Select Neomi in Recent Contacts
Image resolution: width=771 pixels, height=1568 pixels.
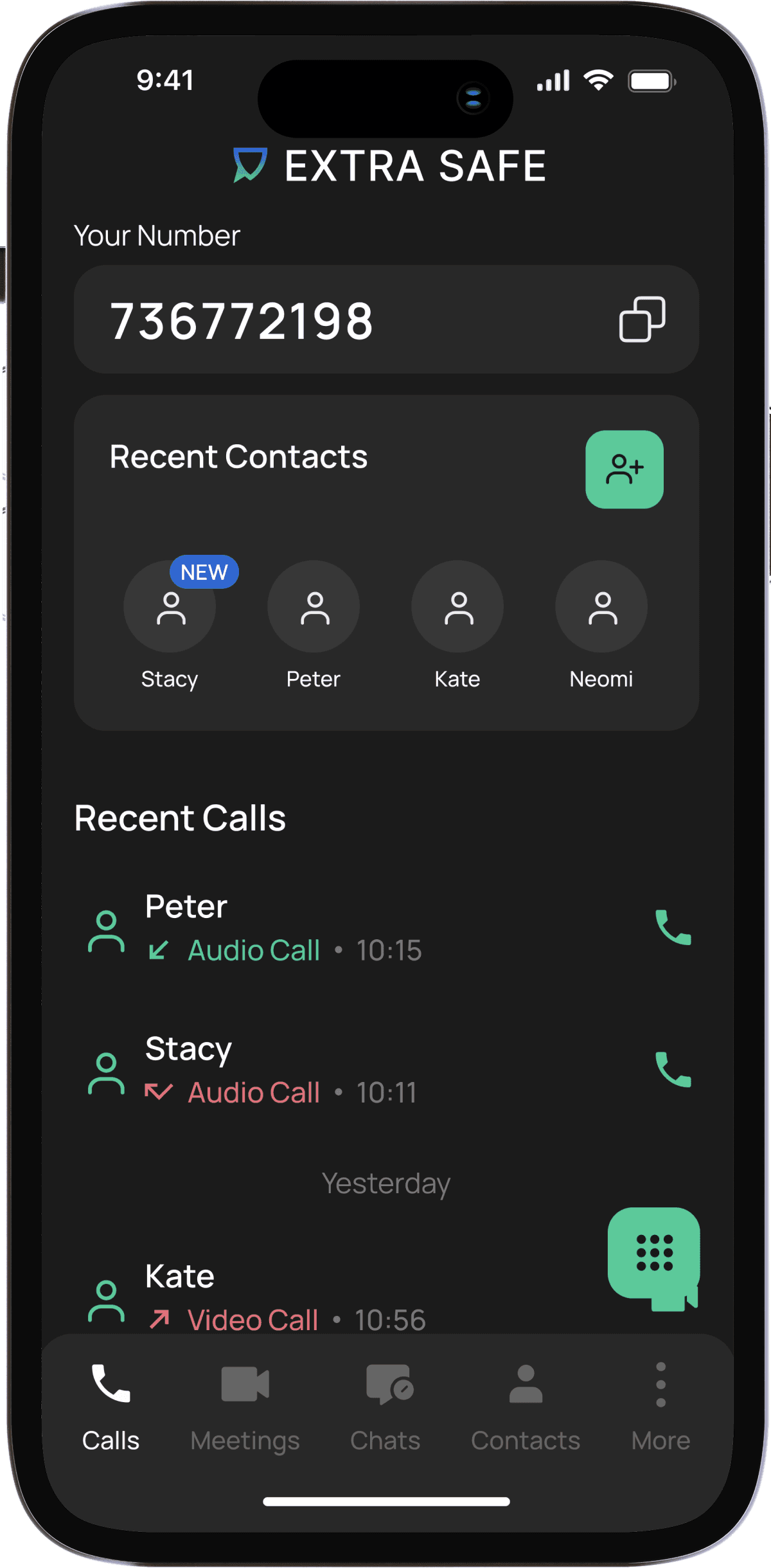(x=601, y=608)
